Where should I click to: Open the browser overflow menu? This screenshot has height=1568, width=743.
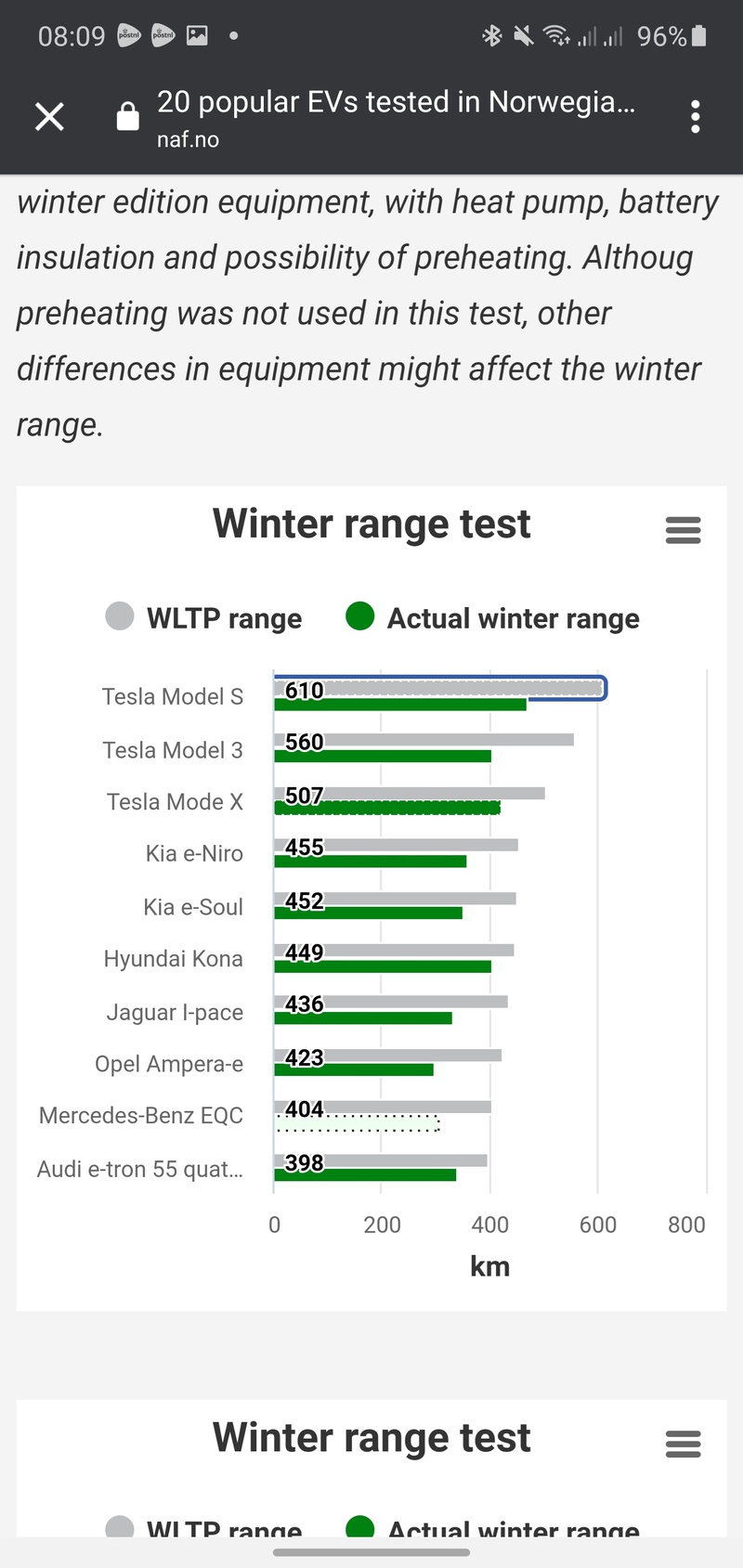[695, 117]
